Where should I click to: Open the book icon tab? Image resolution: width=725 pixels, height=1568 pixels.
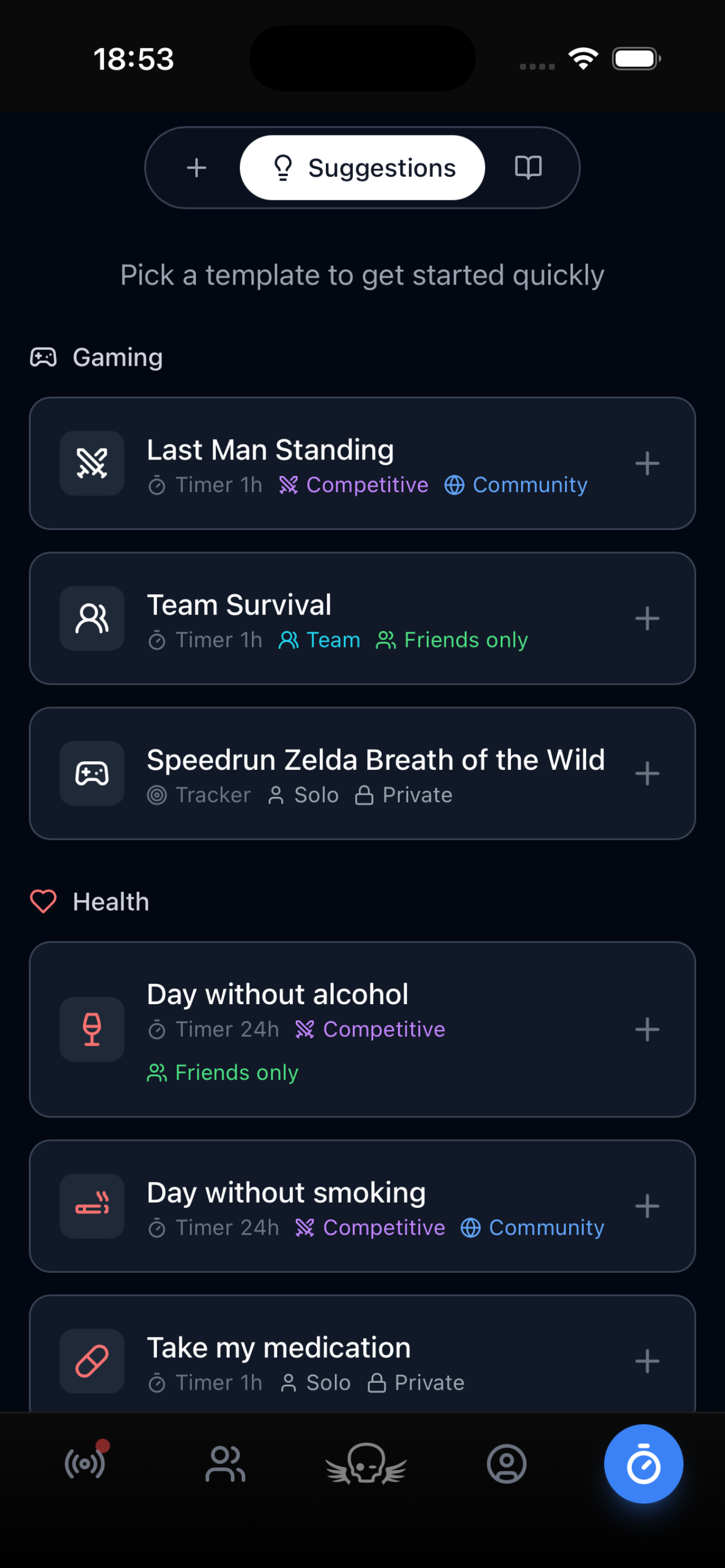coord(528,168)
